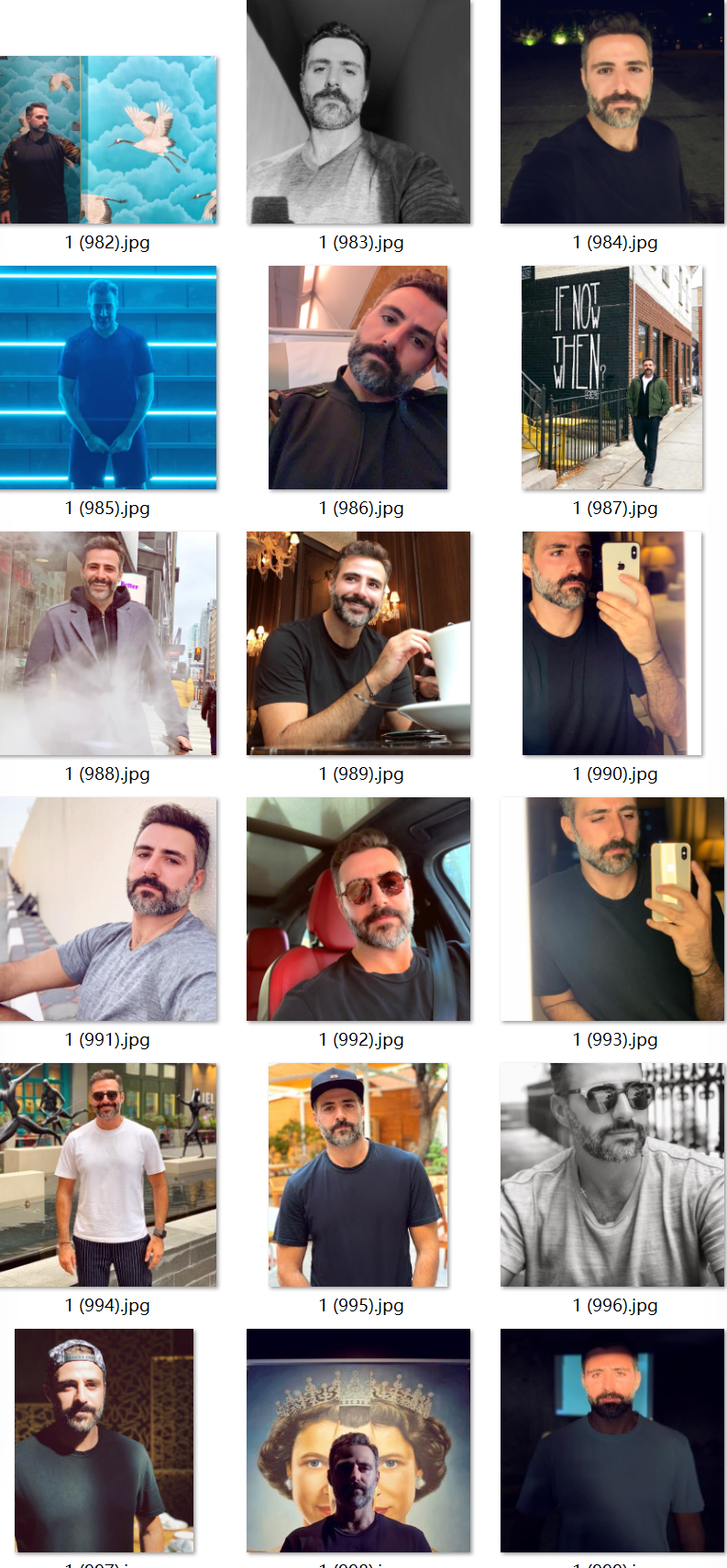View the file 1 (994).jpg
Image resolution: width=727 pixels, height=1568 pixels.
pyautogui.click(x=108, y=1175)
